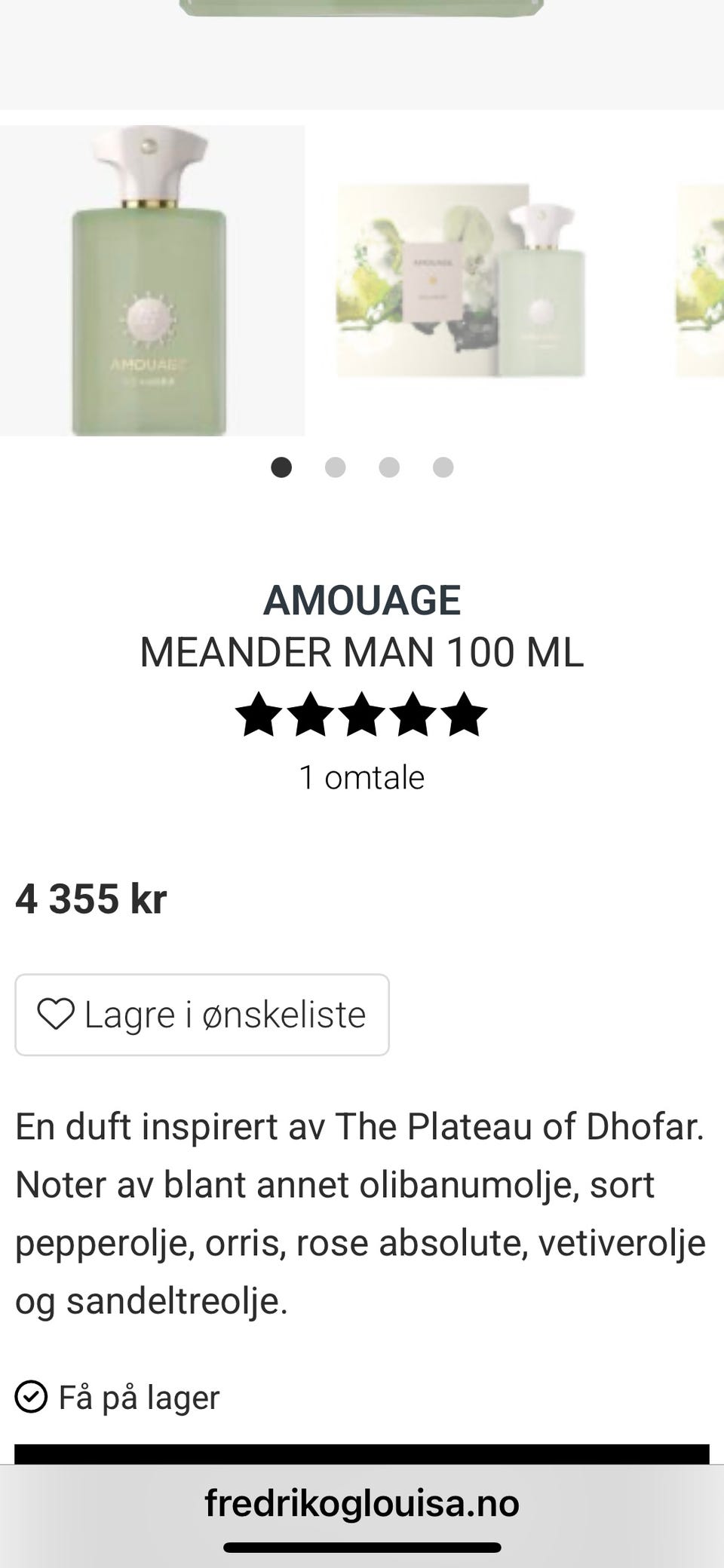Open the 1 omtale review link
This screenshot has width=724, height=1568.
tap(362, 776)
